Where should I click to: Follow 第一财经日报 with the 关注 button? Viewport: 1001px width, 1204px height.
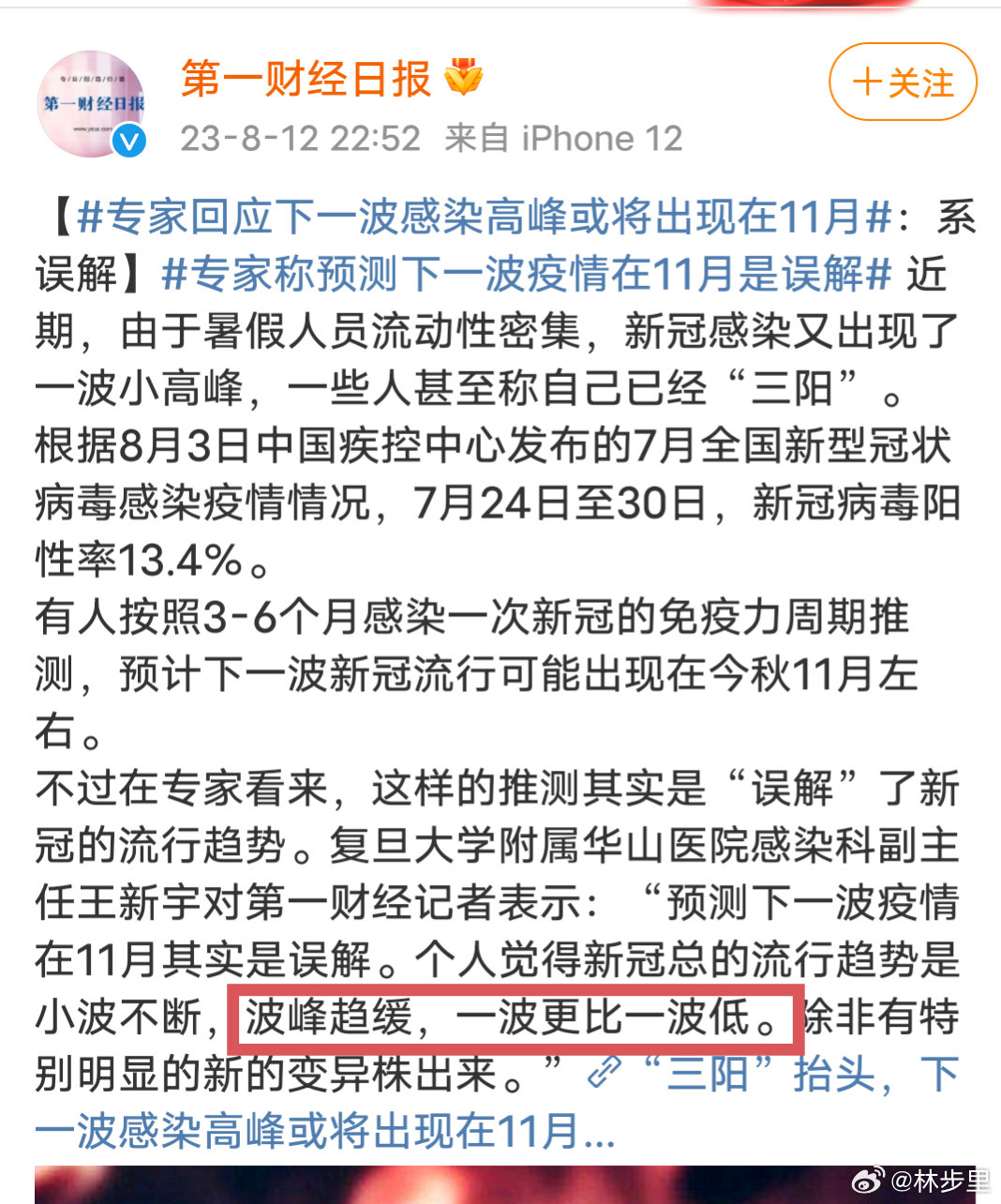[903, 83]
